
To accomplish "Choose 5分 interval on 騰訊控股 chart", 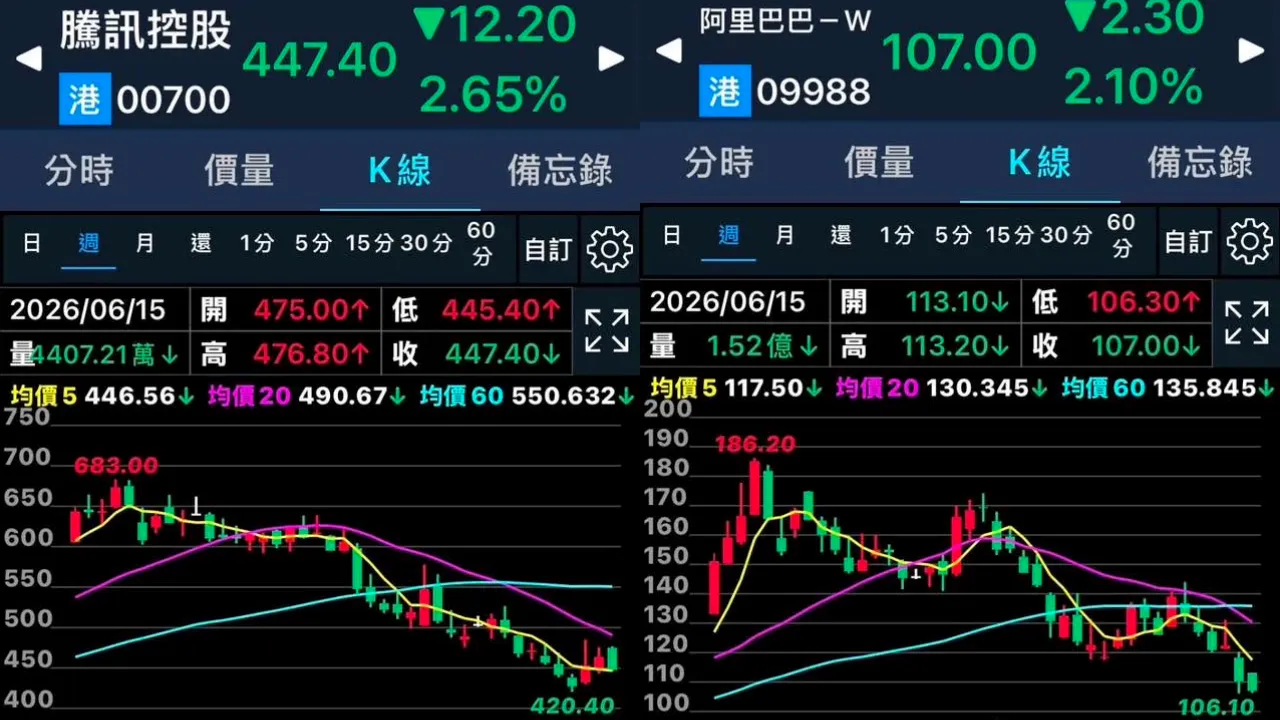I will click(x=313, y=243).
